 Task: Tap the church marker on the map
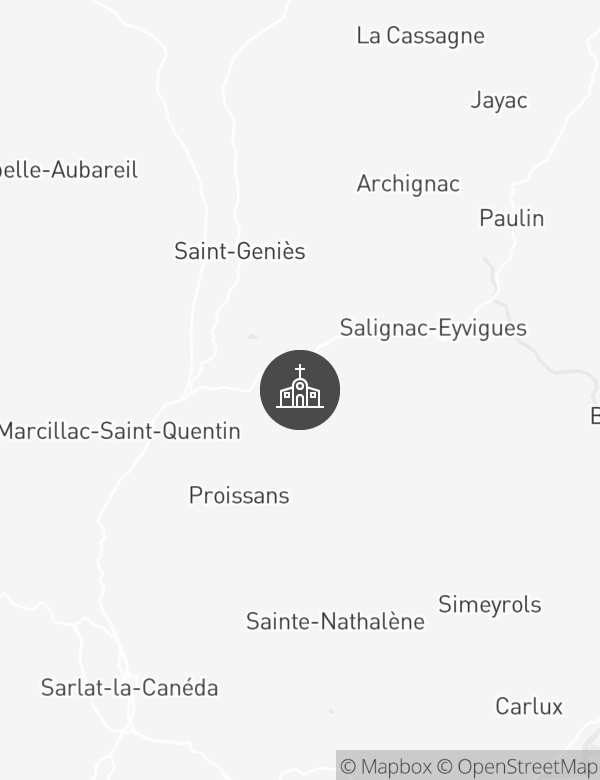tap(300, 390)
